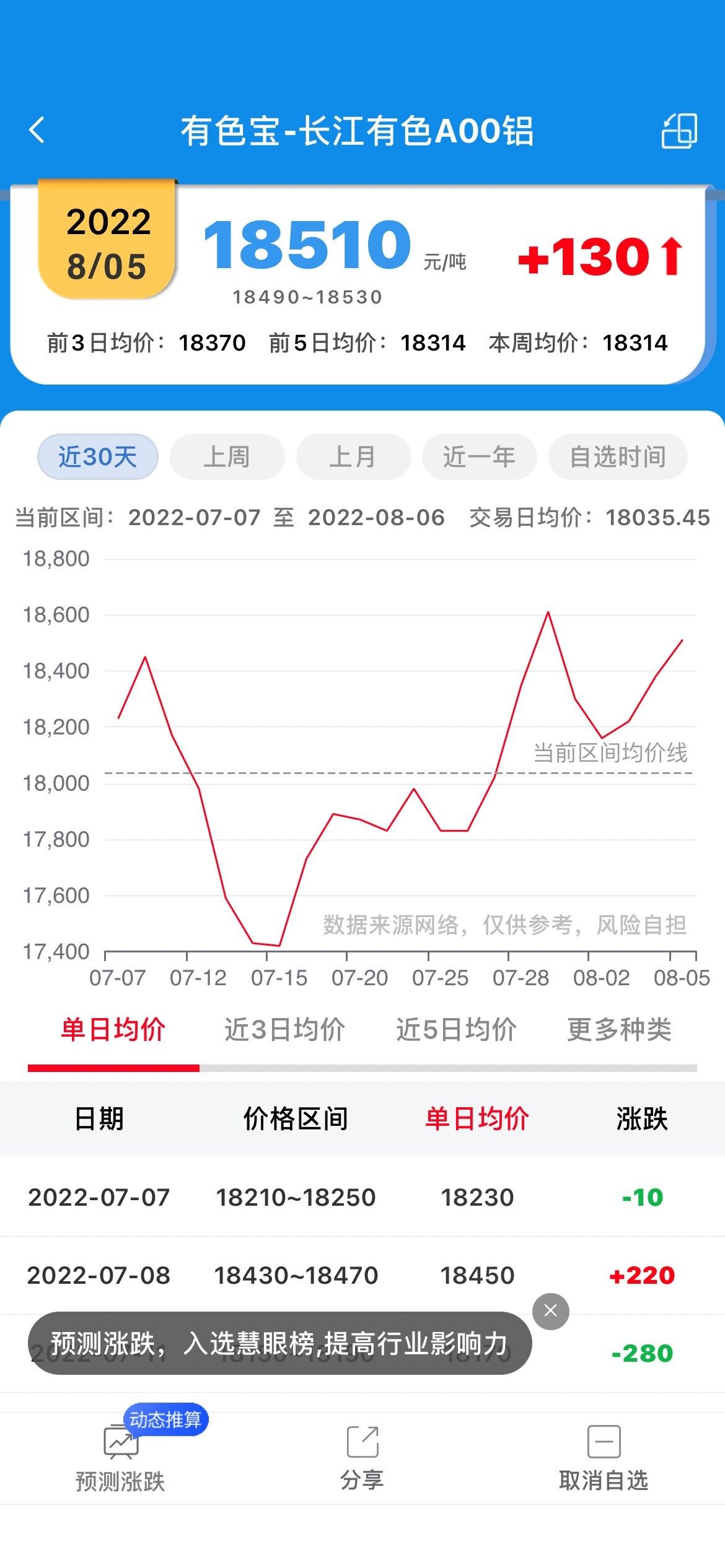This screenshot has height=1568, width=725.
Task: Switch to the 近3日均价 tab
Action: pos(284,1030)
